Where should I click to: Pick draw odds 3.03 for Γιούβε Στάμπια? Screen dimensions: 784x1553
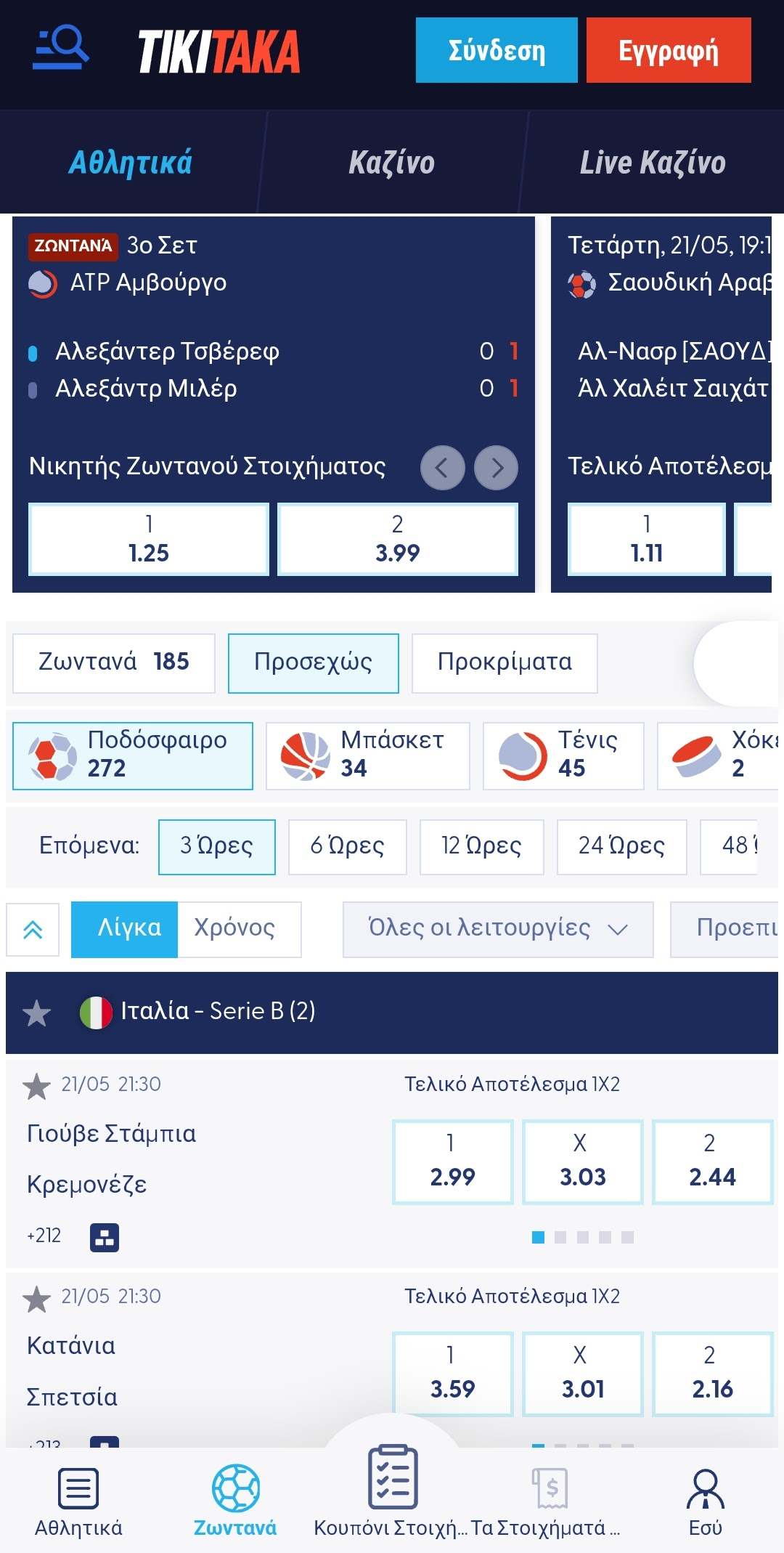[582, 1161]
